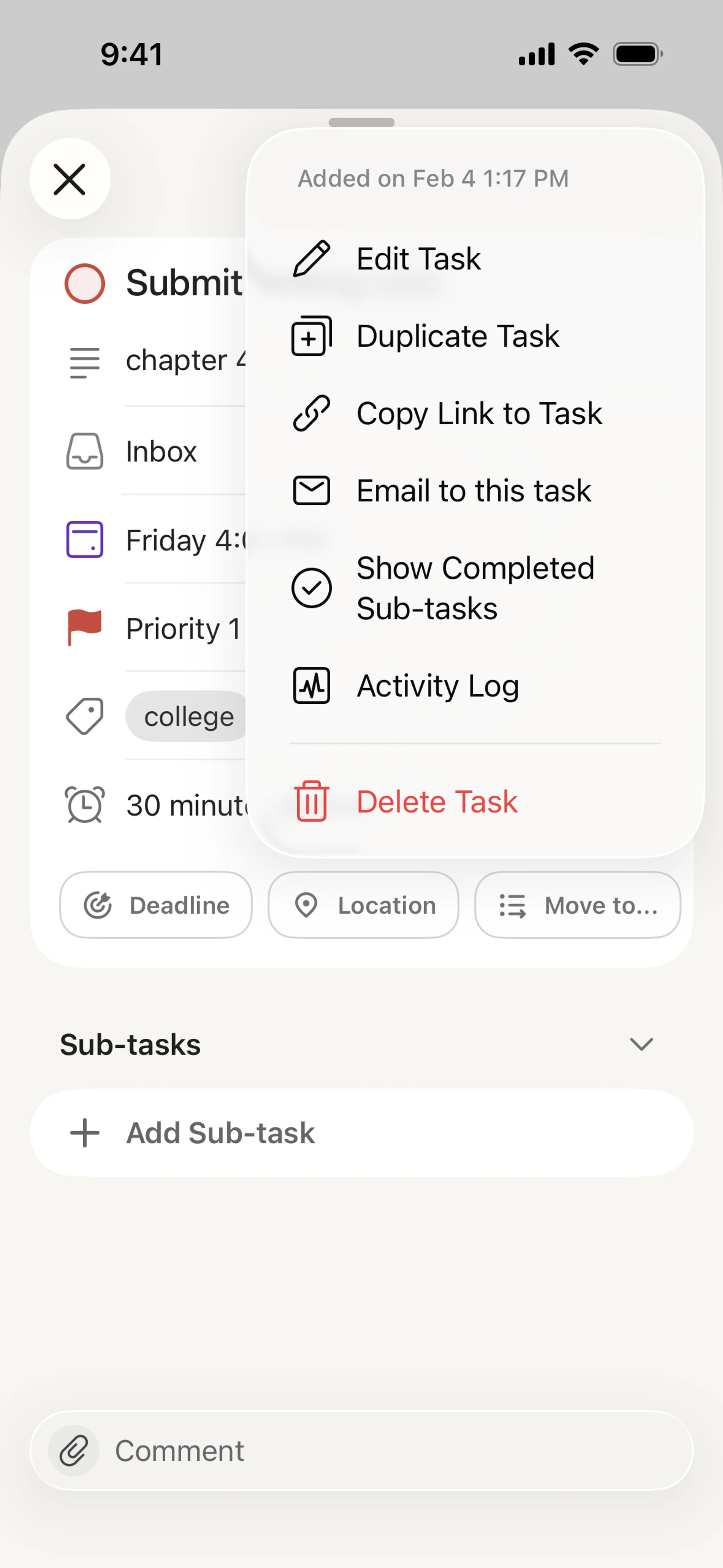Open the Activity Log
Viewport: 723px width, 1568px height.
tap(437, 686)
